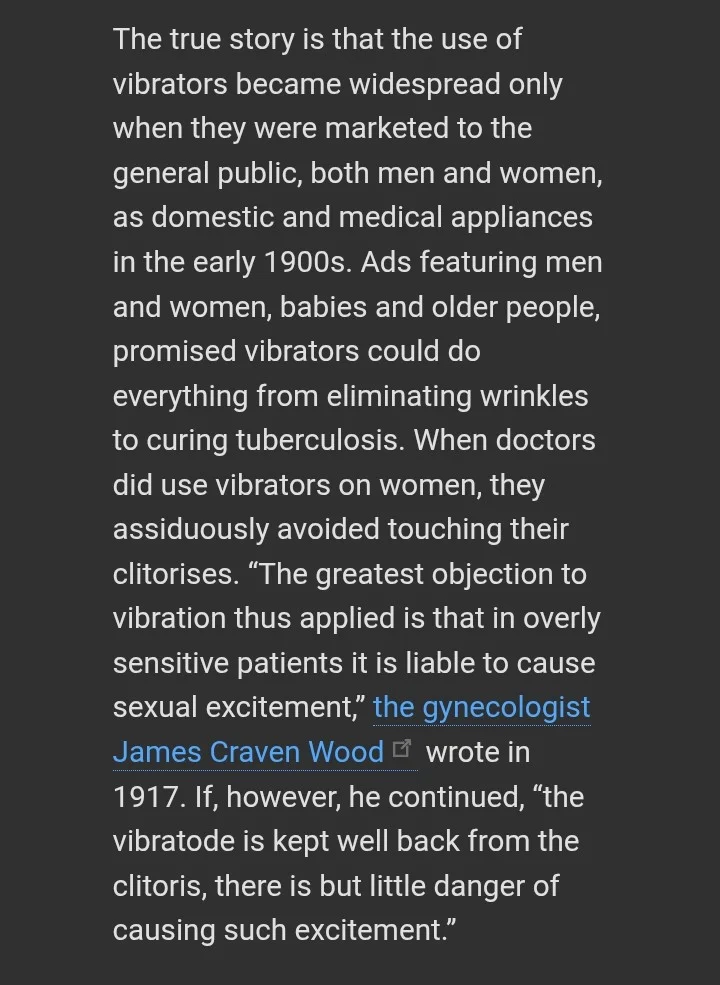Open the gynecologist James Craven Wood link
Image resolution: width=720 pixels, height=985 pixels.
481,708
